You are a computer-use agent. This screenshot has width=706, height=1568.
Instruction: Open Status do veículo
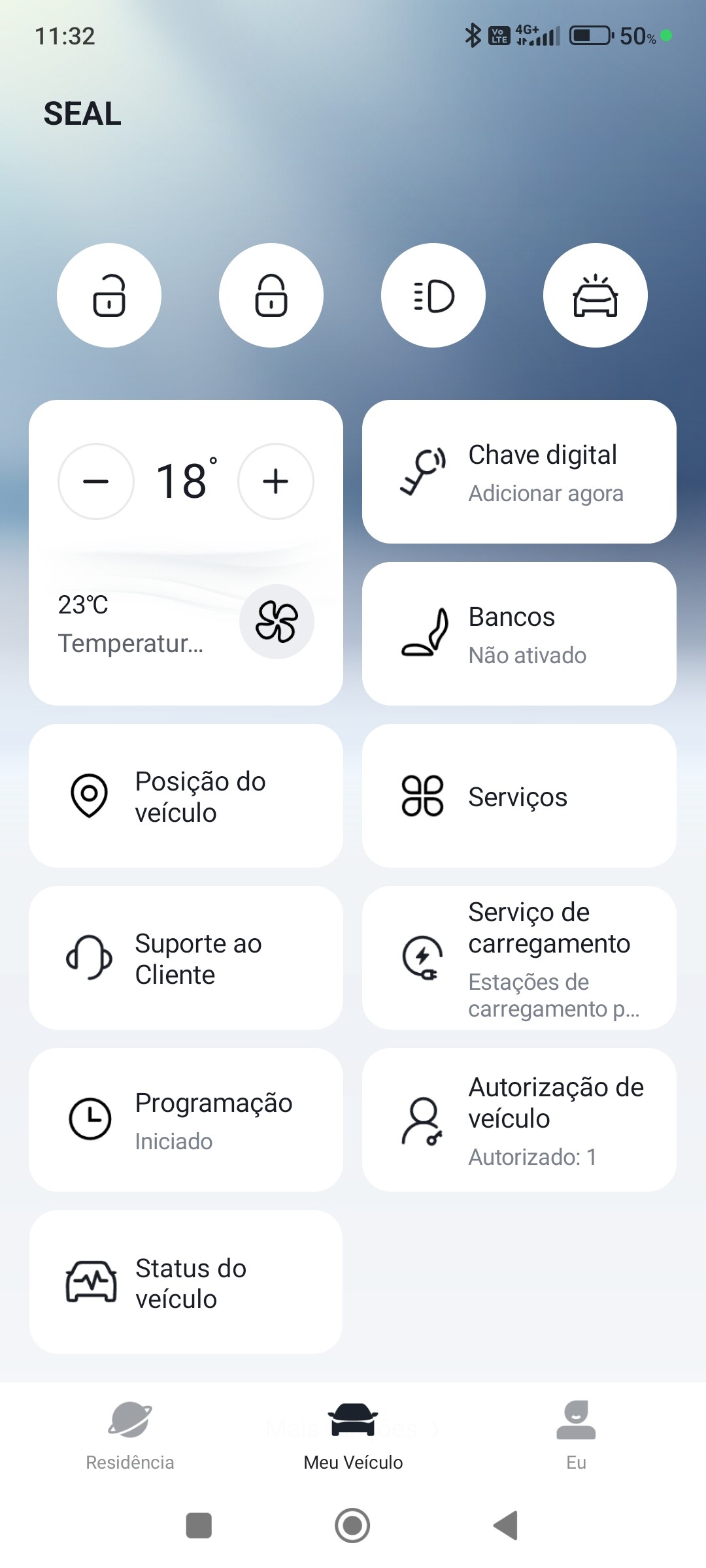[186, 1282]
